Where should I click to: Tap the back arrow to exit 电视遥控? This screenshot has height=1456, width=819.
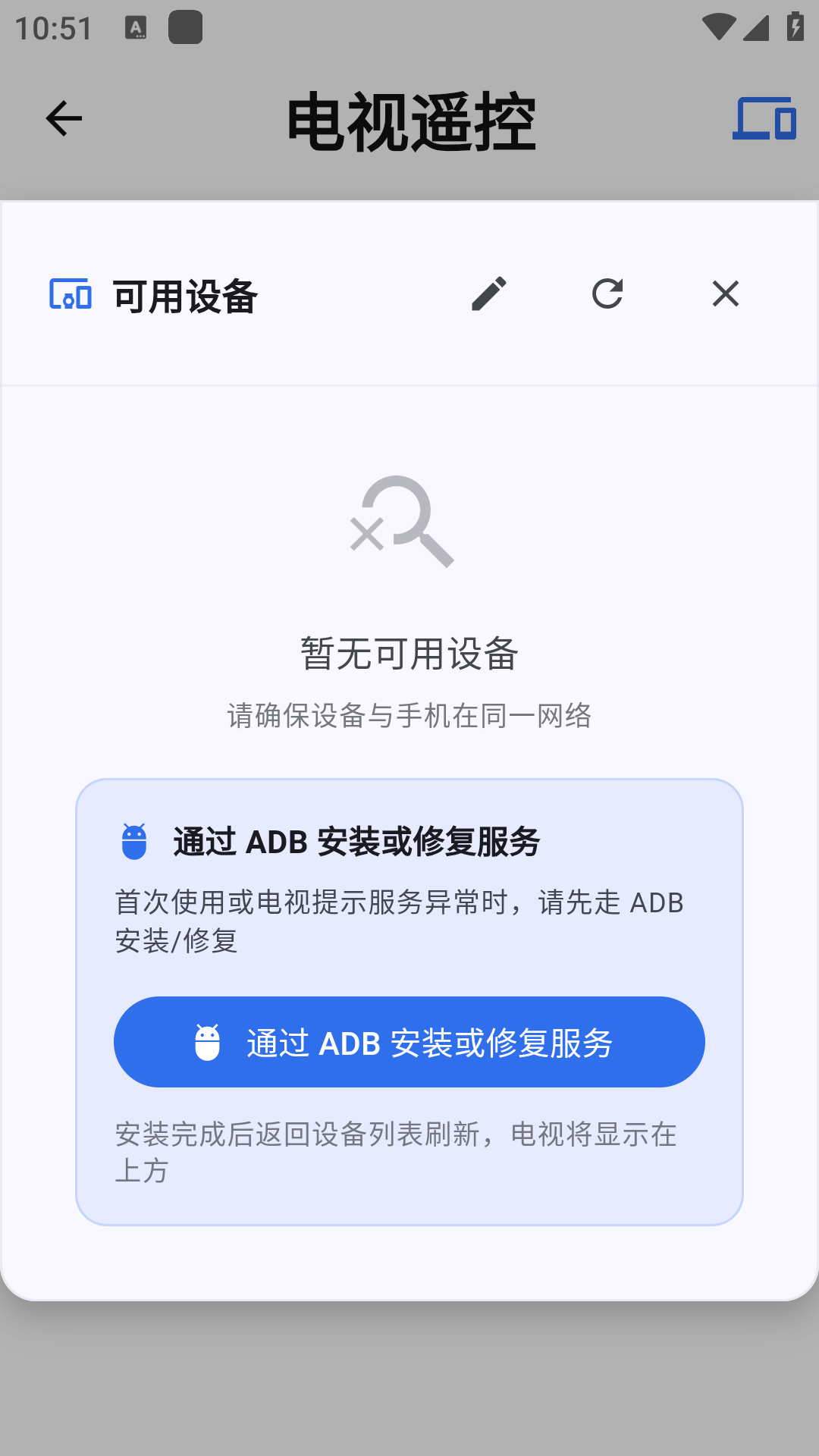tap(63, 119)
